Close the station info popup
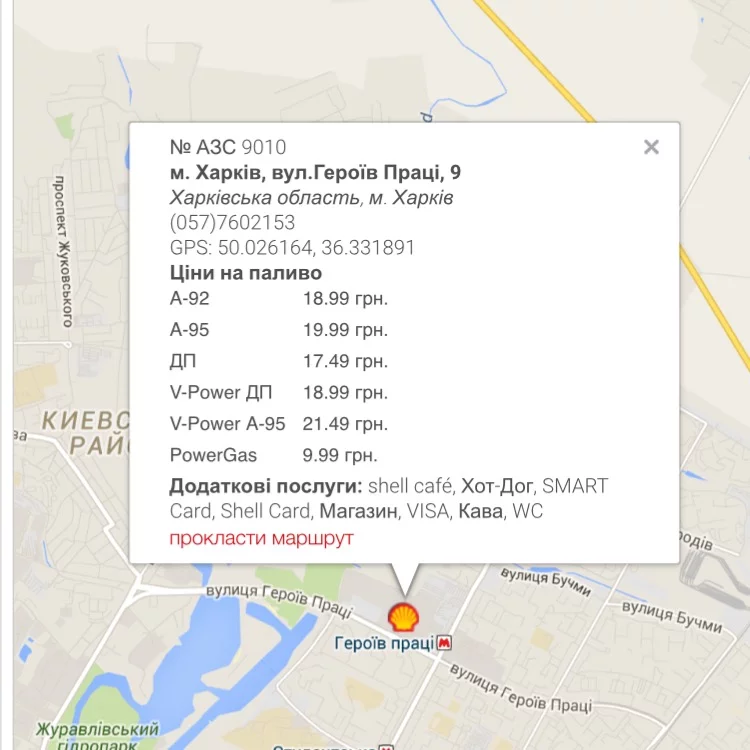750x750 pixels. click(651, 148)
